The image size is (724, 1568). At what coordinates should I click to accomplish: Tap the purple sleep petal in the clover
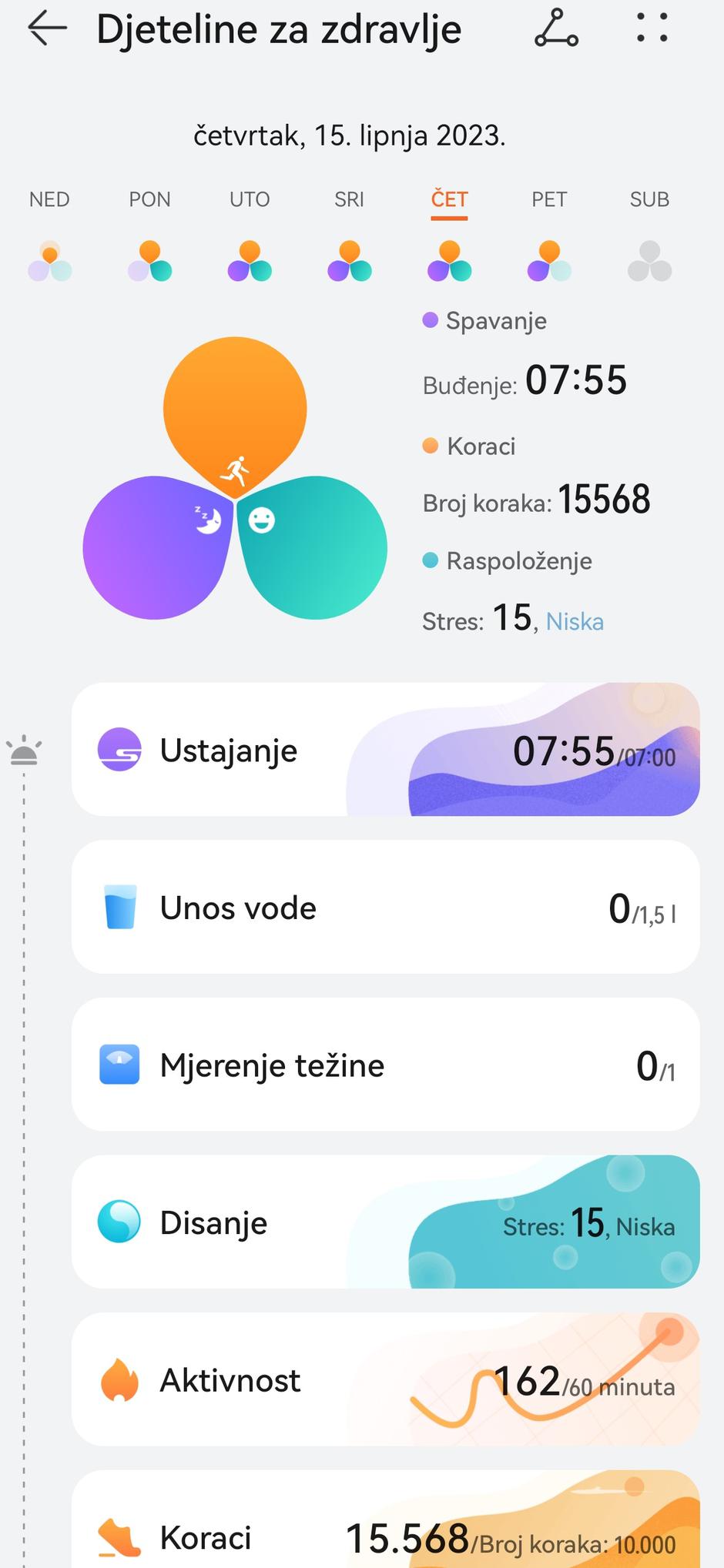(x=154, y=550)
